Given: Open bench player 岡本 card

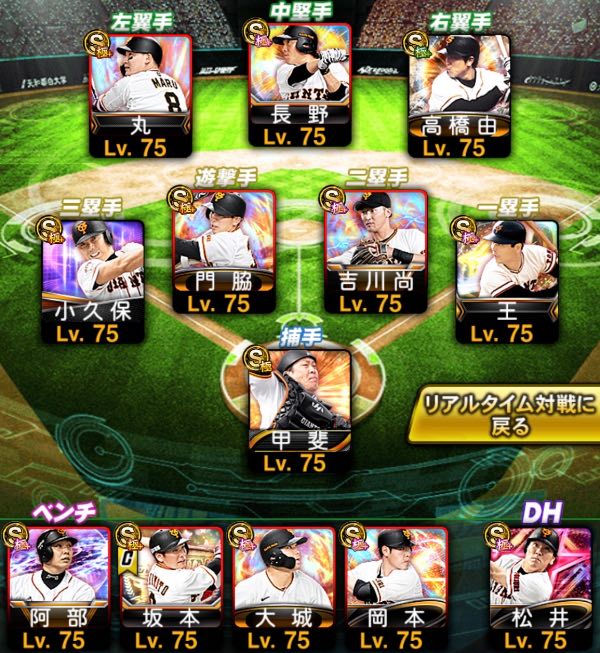Looking at the screenshot, I should [396, 589].
